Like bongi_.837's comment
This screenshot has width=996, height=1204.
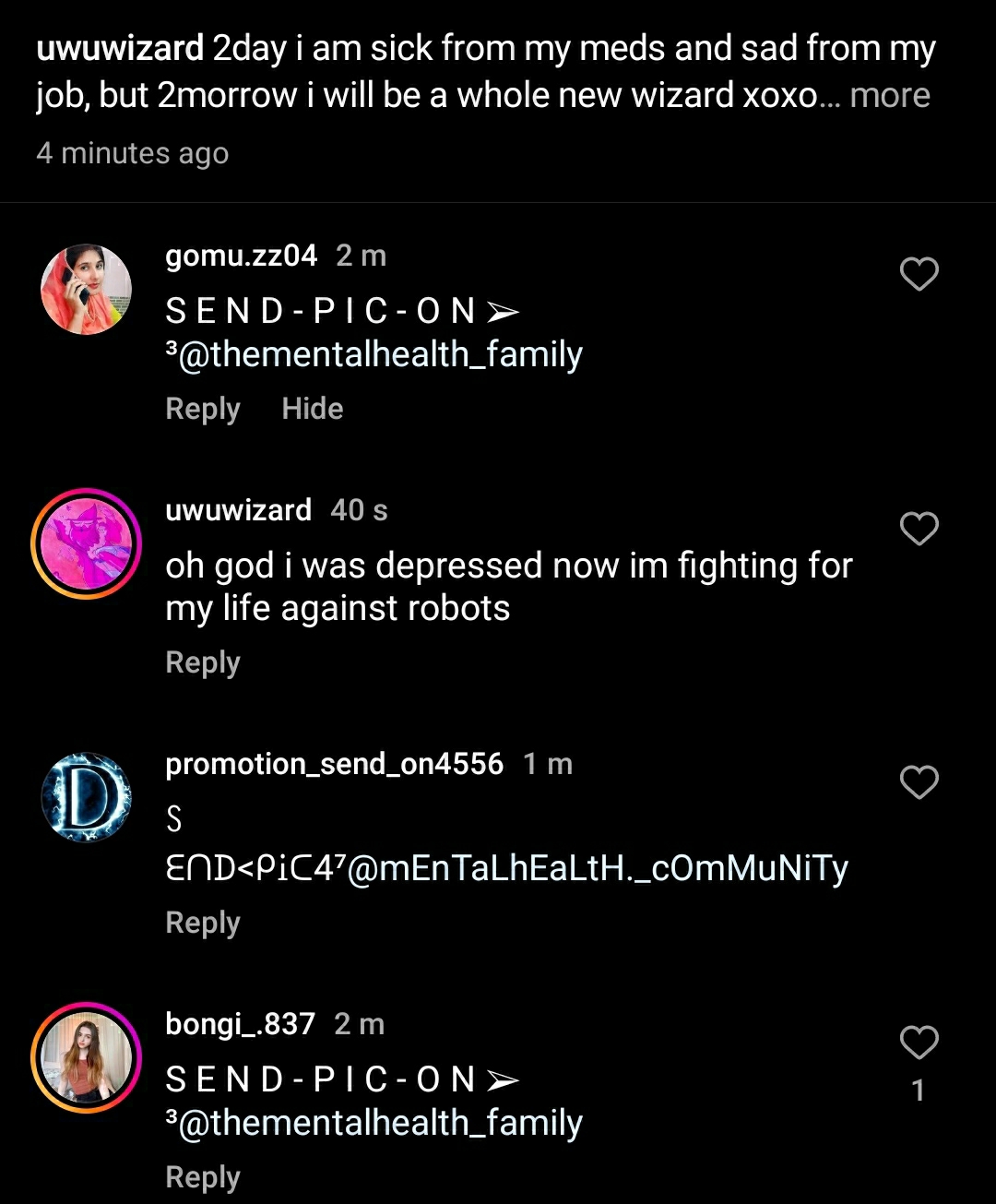(919, 1043)
